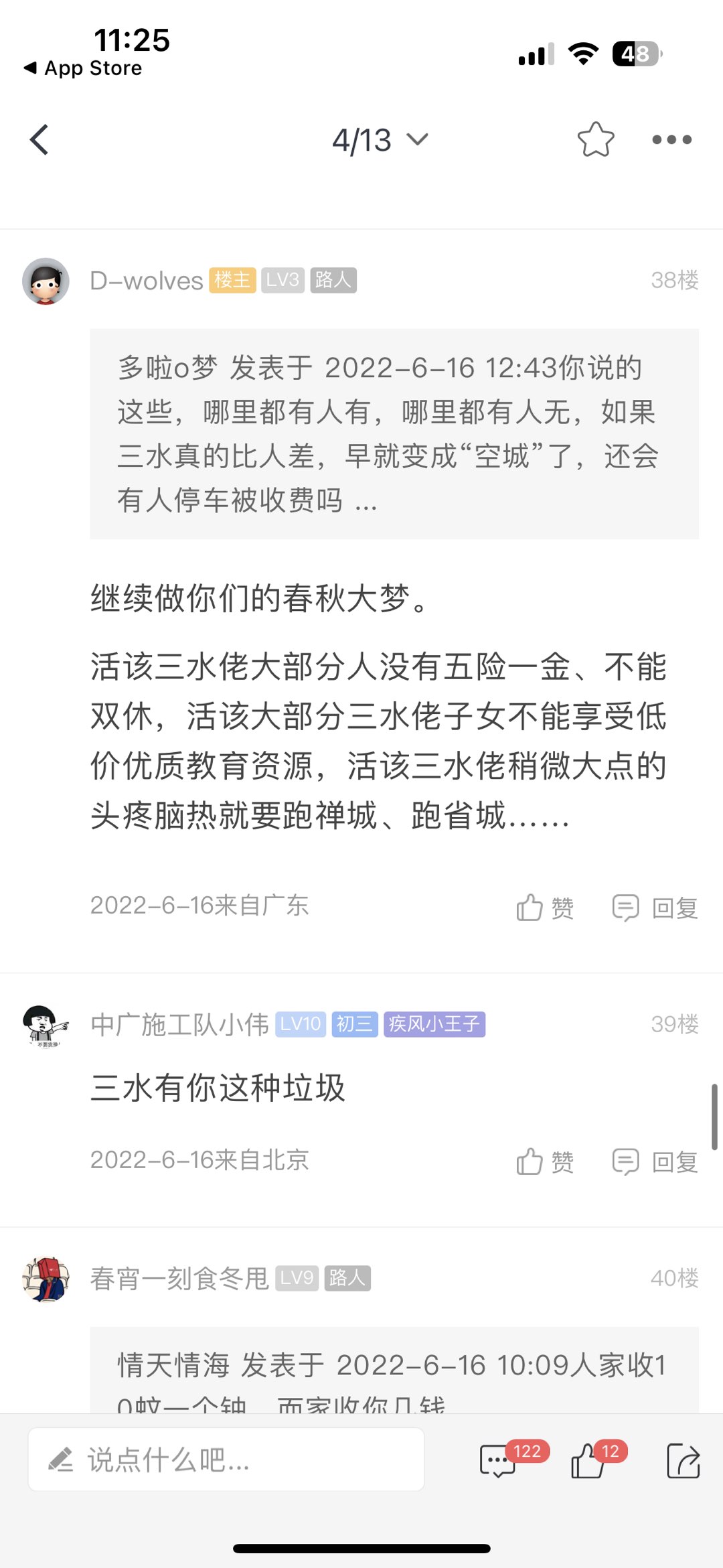Viewport: 723px width, 1568px height.
Task: Tap 赞 to like 中广施工队小伟's reply
Action: pyautogui.click(x=544, y=1161)
